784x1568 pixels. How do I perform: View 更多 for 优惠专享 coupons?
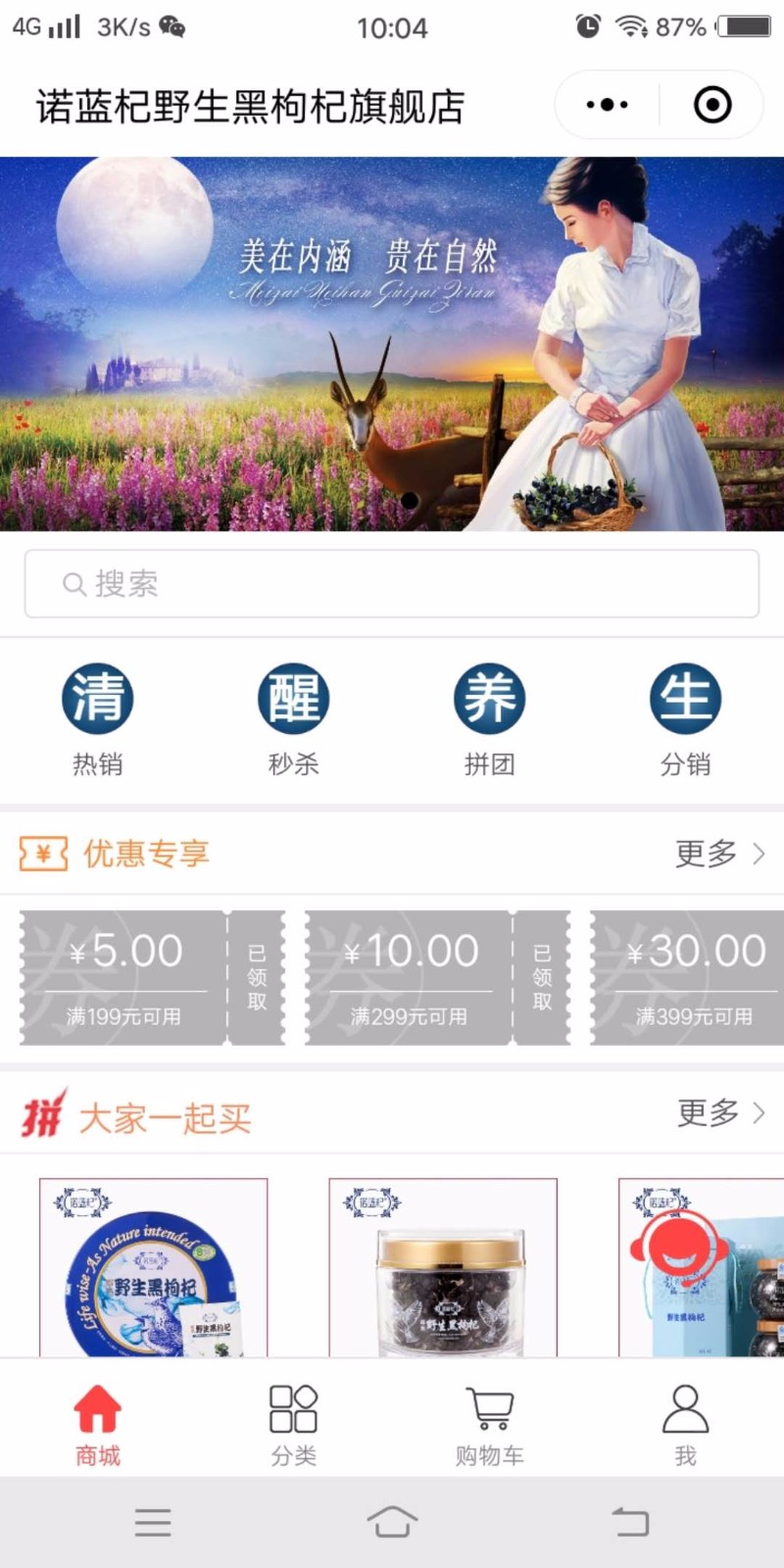pos(720,854)
